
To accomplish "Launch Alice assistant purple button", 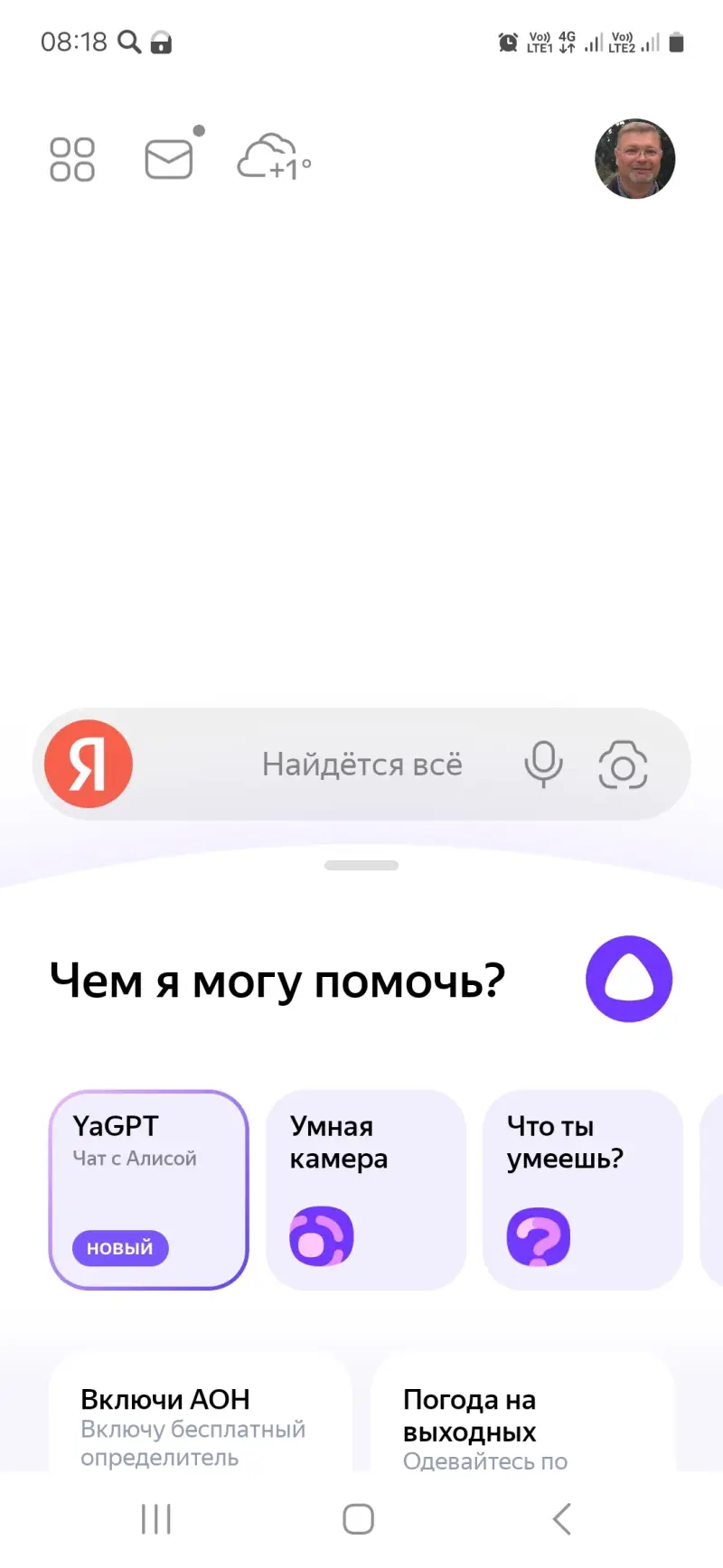I will pyautogui.click(x=629, y=979).
